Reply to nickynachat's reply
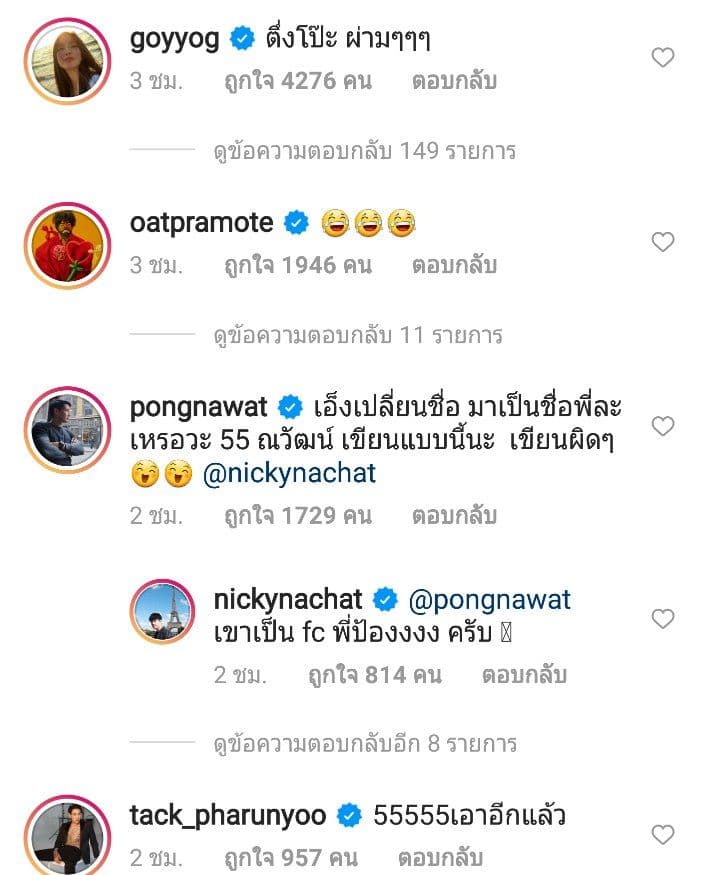The width and height of the screenshot is (720, 875). (x=523, y=675)
